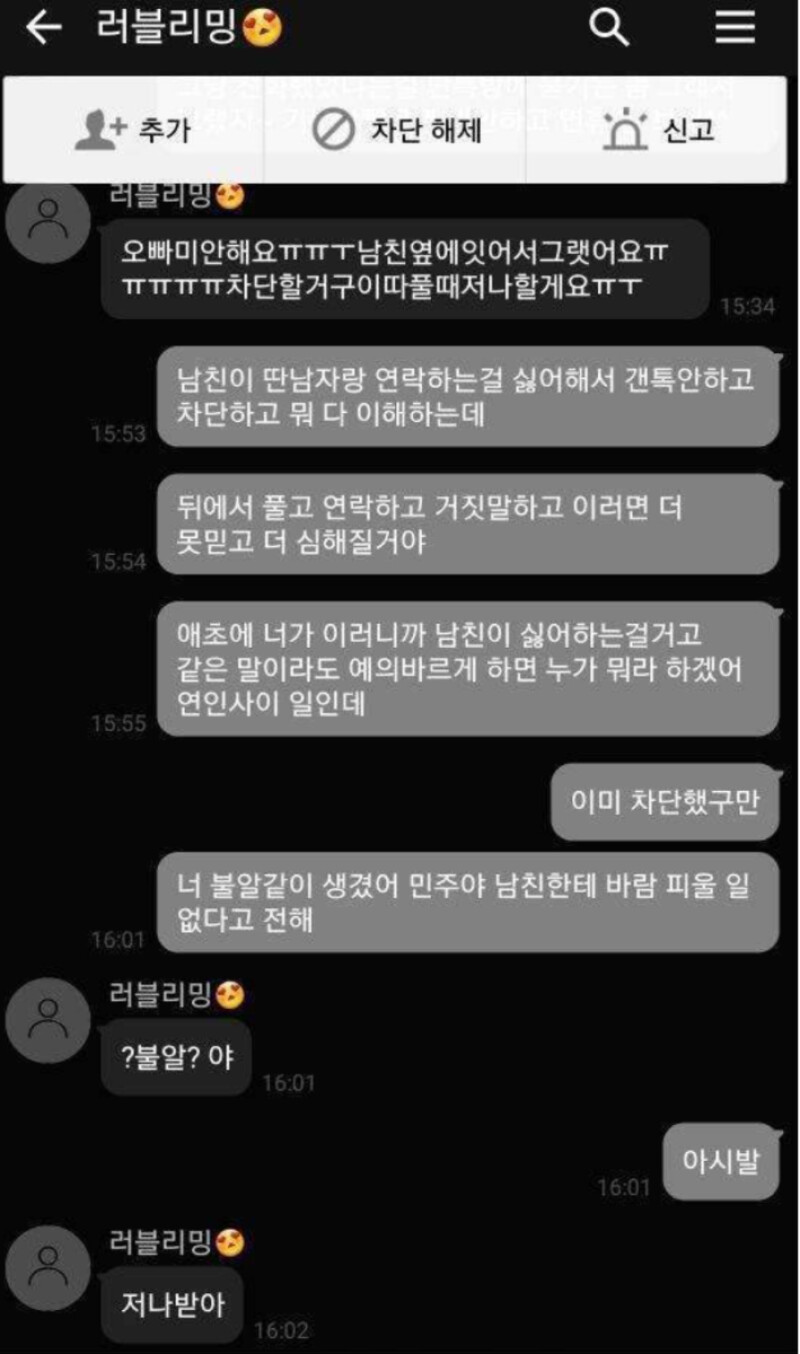Screen dimensions: 800x1354
Task: Search within this chat
Action: [x=609, y=28]
